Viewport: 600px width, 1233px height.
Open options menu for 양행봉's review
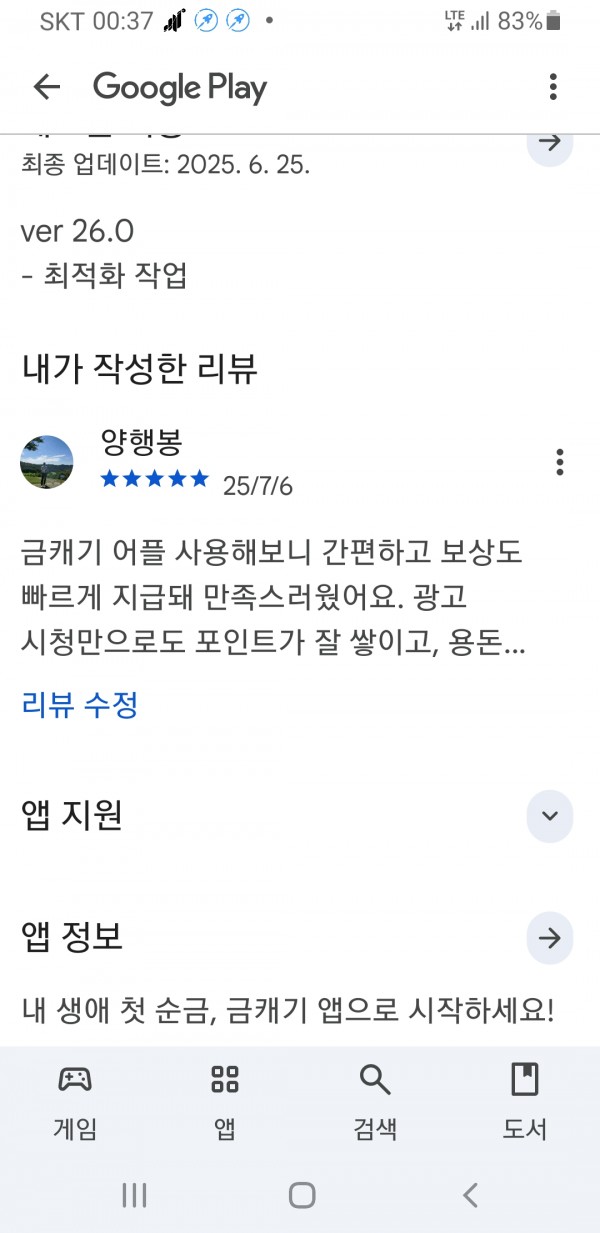coord(560,462)
